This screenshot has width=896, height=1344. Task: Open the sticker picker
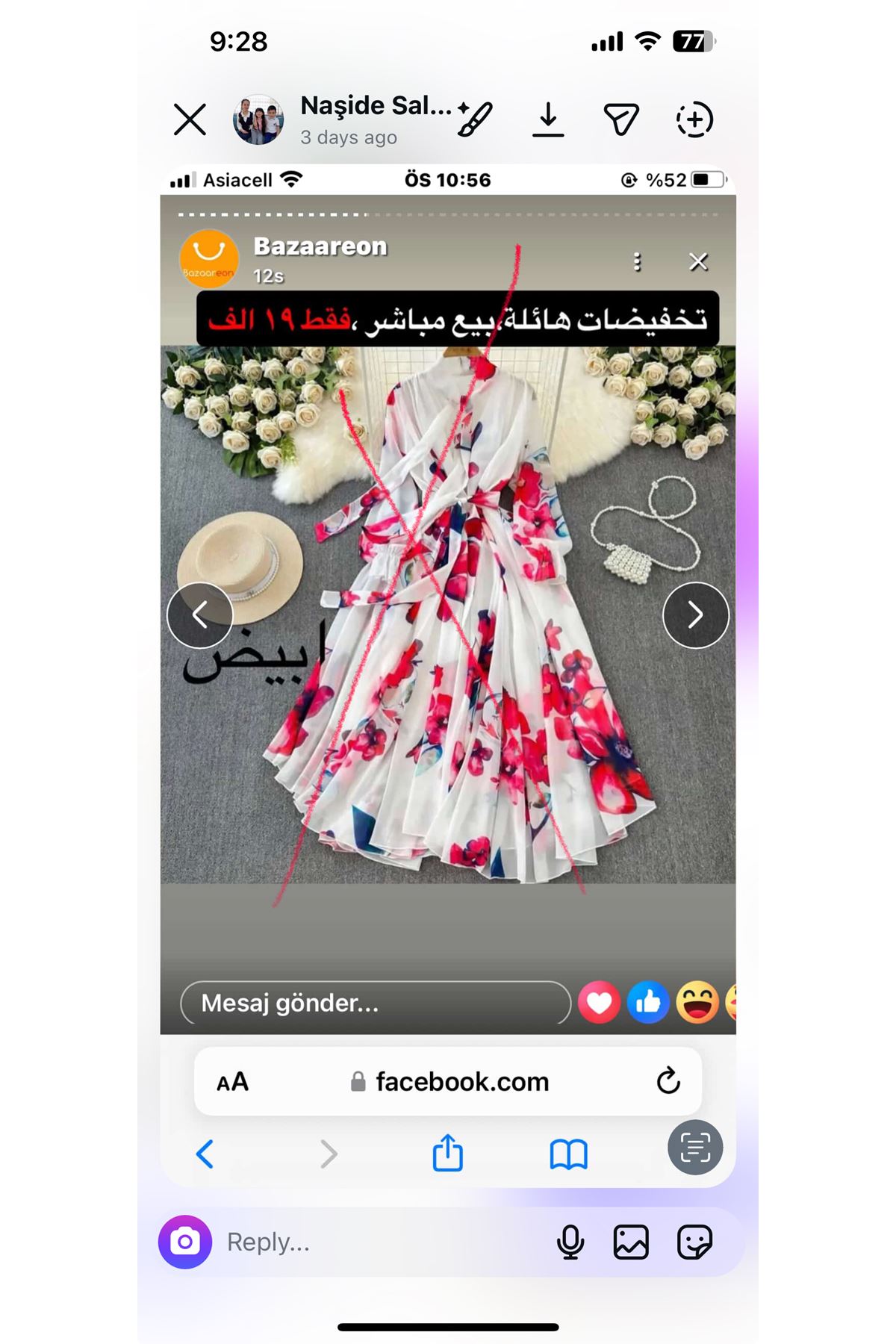click(x=694, y=1242)
